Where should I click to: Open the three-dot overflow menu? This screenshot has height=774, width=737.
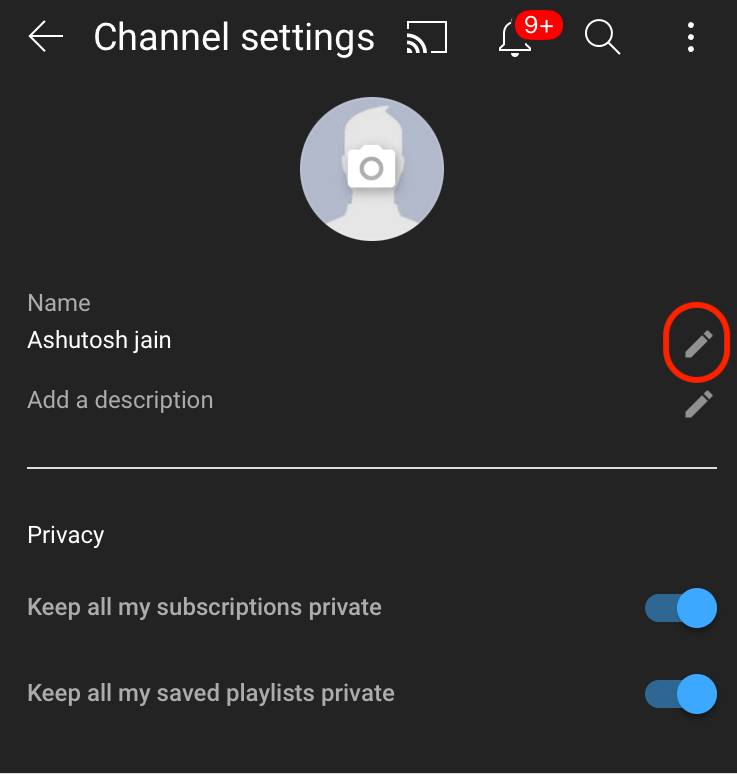(x=691, y=38)
